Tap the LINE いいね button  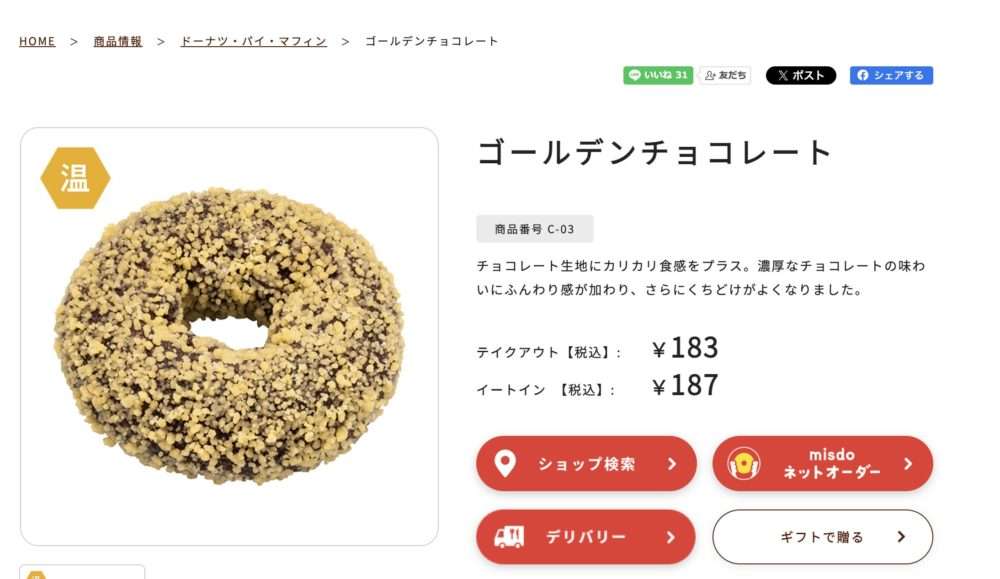pos(657,75)
